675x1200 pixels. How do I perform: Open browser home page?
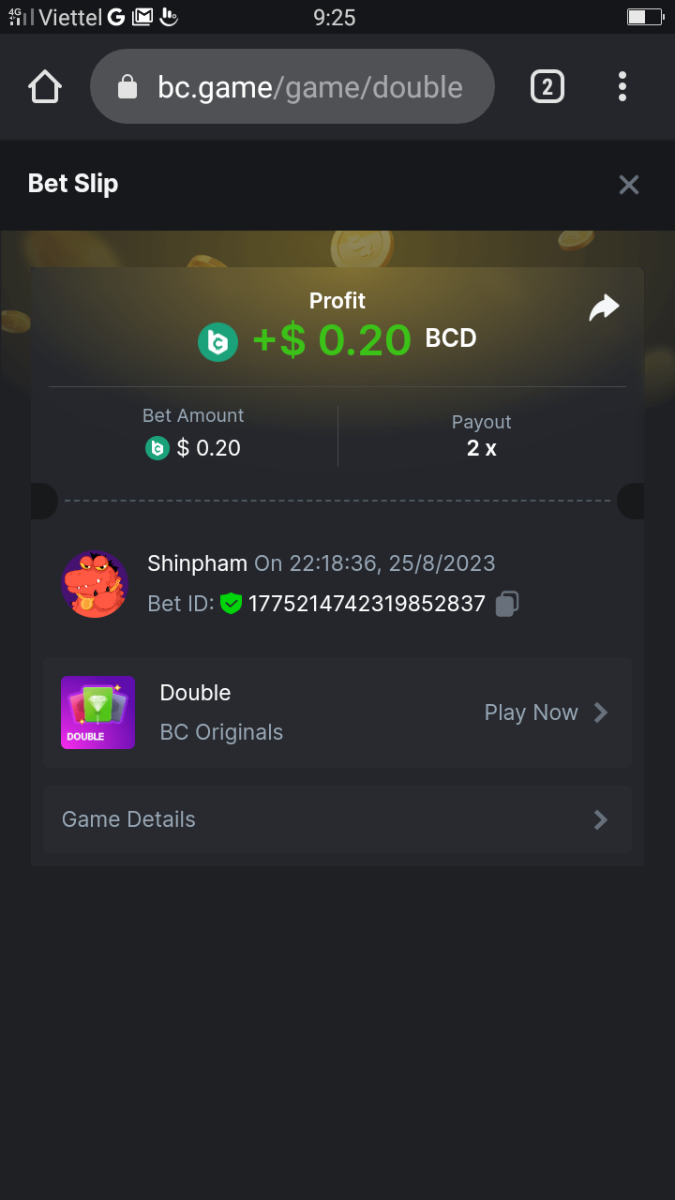click(45, 87)
